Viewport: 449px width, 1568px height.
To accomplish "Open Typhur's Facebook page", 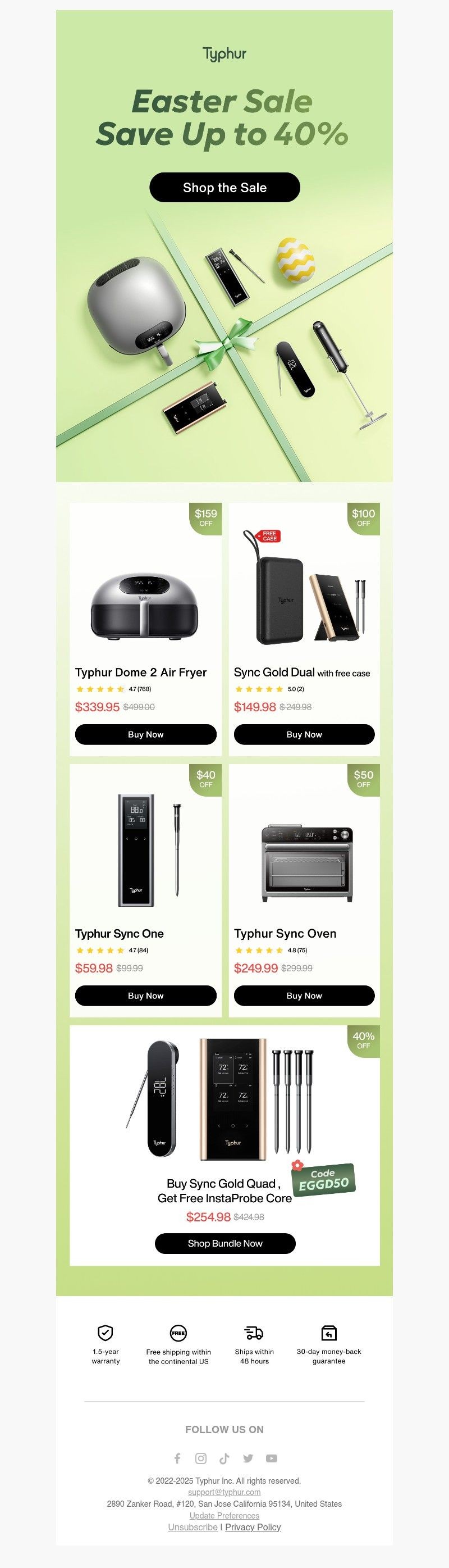I will coord(177,1458).
